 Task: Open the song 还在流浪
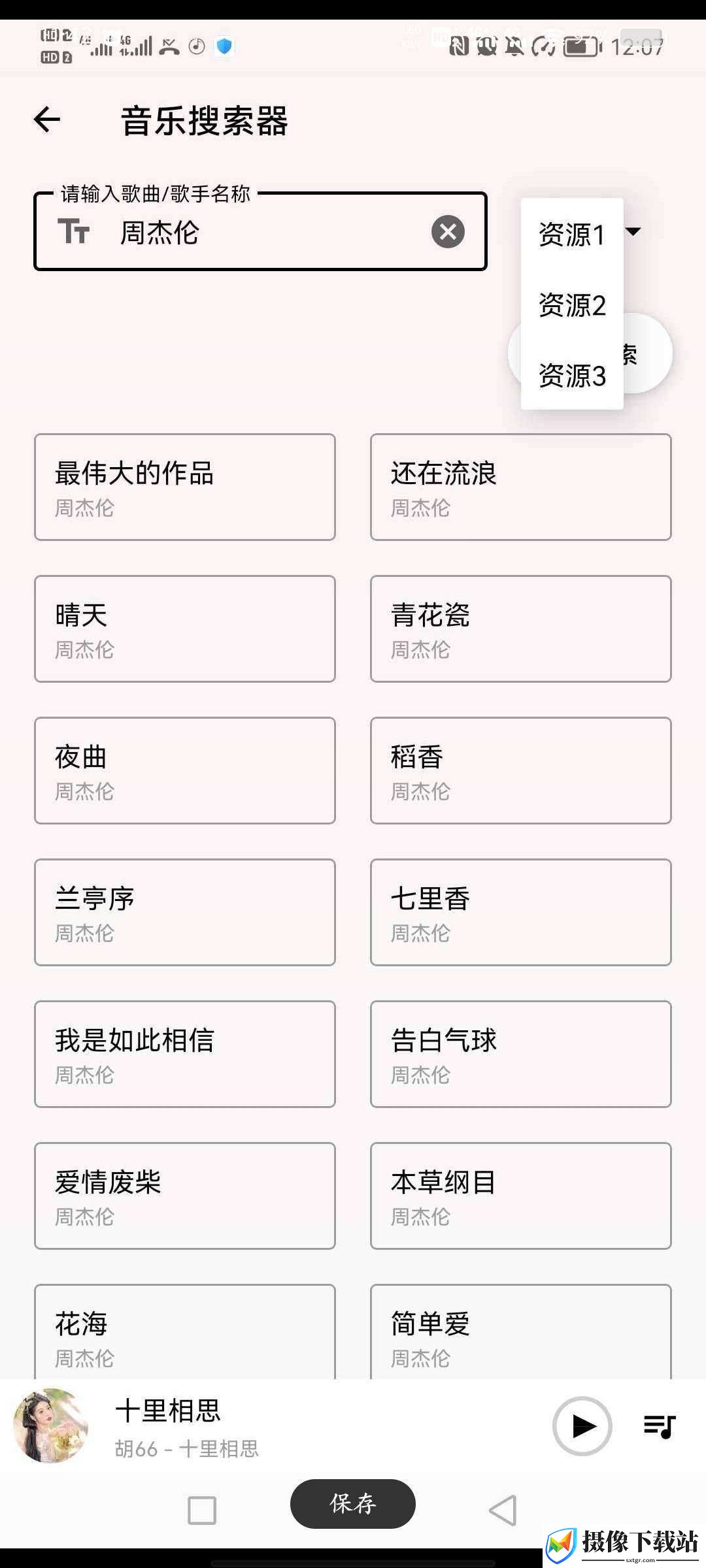click(x=521, y=487)
